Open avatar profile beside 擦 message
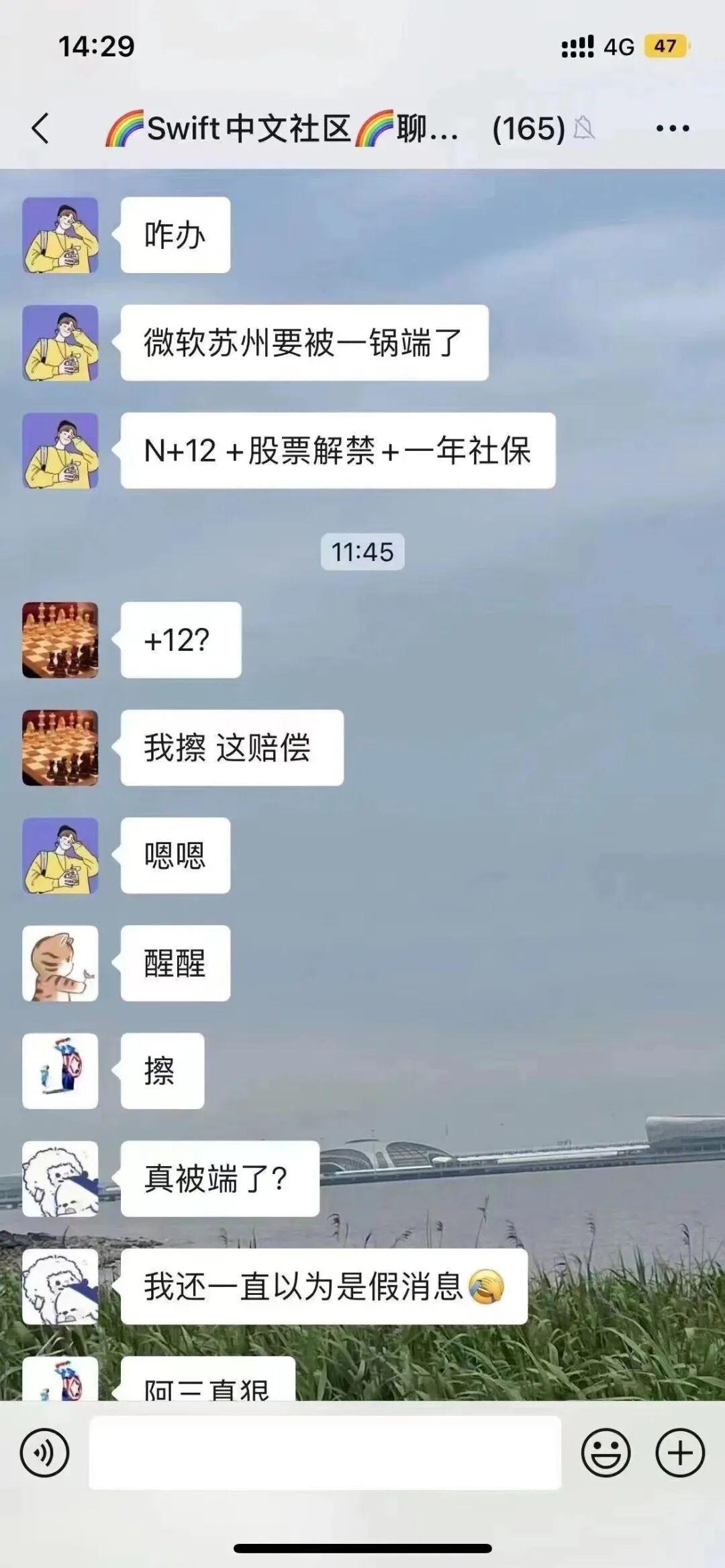Viewport: 725px width, 1568px height. [x=60, y=1071]
